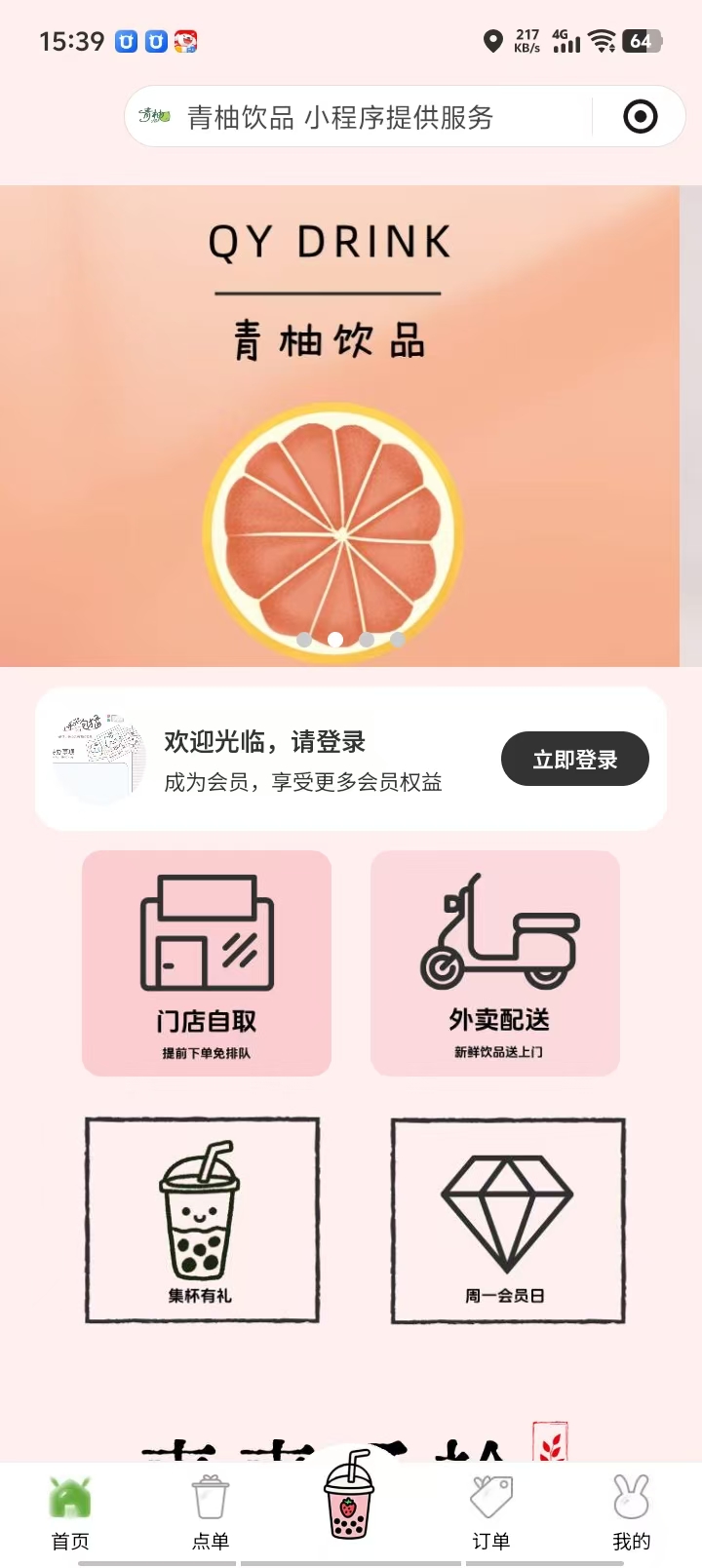Close the mini program with the target icon

(x=640, y=117)
